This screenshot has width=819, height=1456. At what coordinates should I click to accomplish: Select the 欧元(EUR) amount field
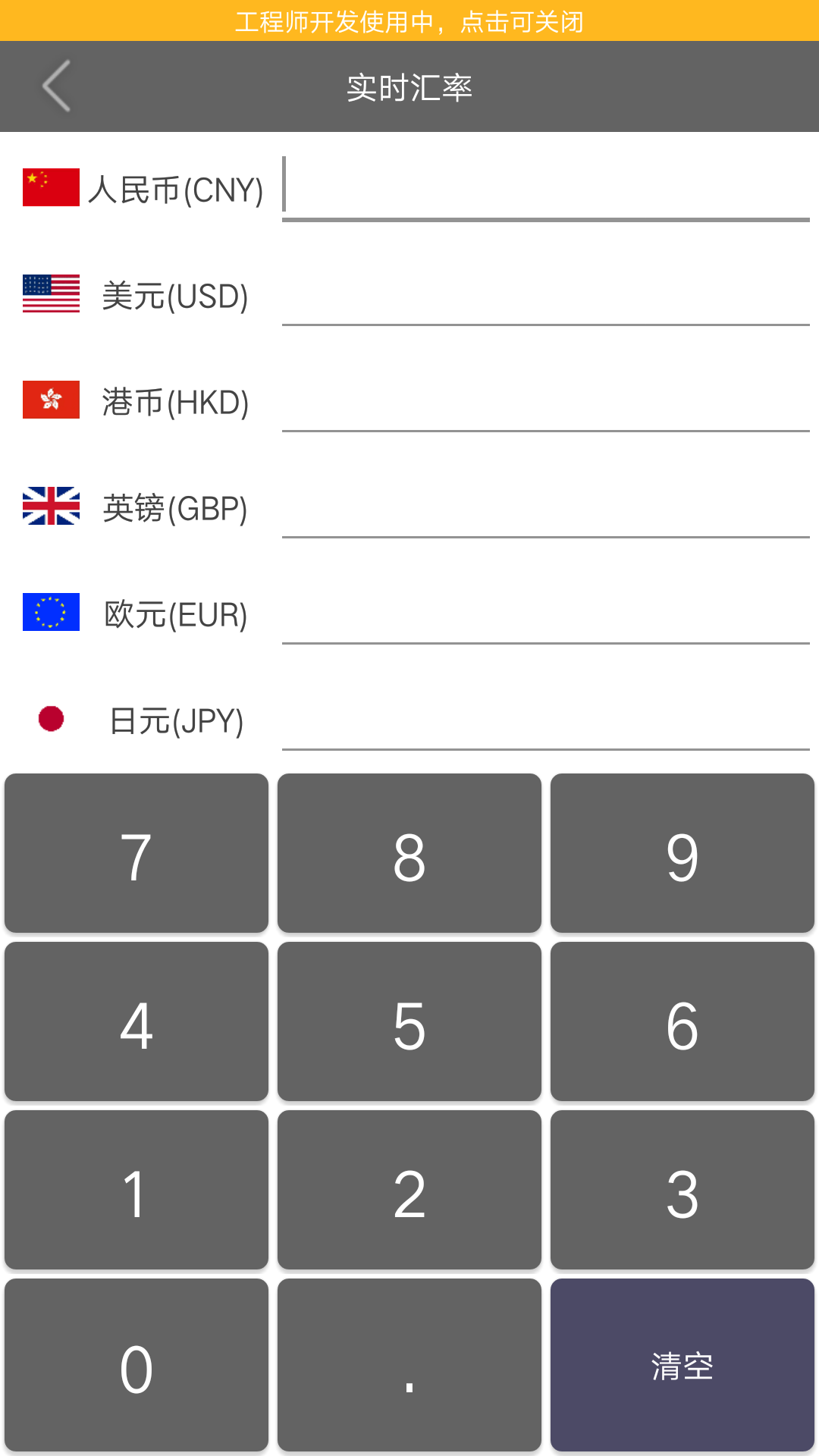pyautogui.click(x=546, y=614)
